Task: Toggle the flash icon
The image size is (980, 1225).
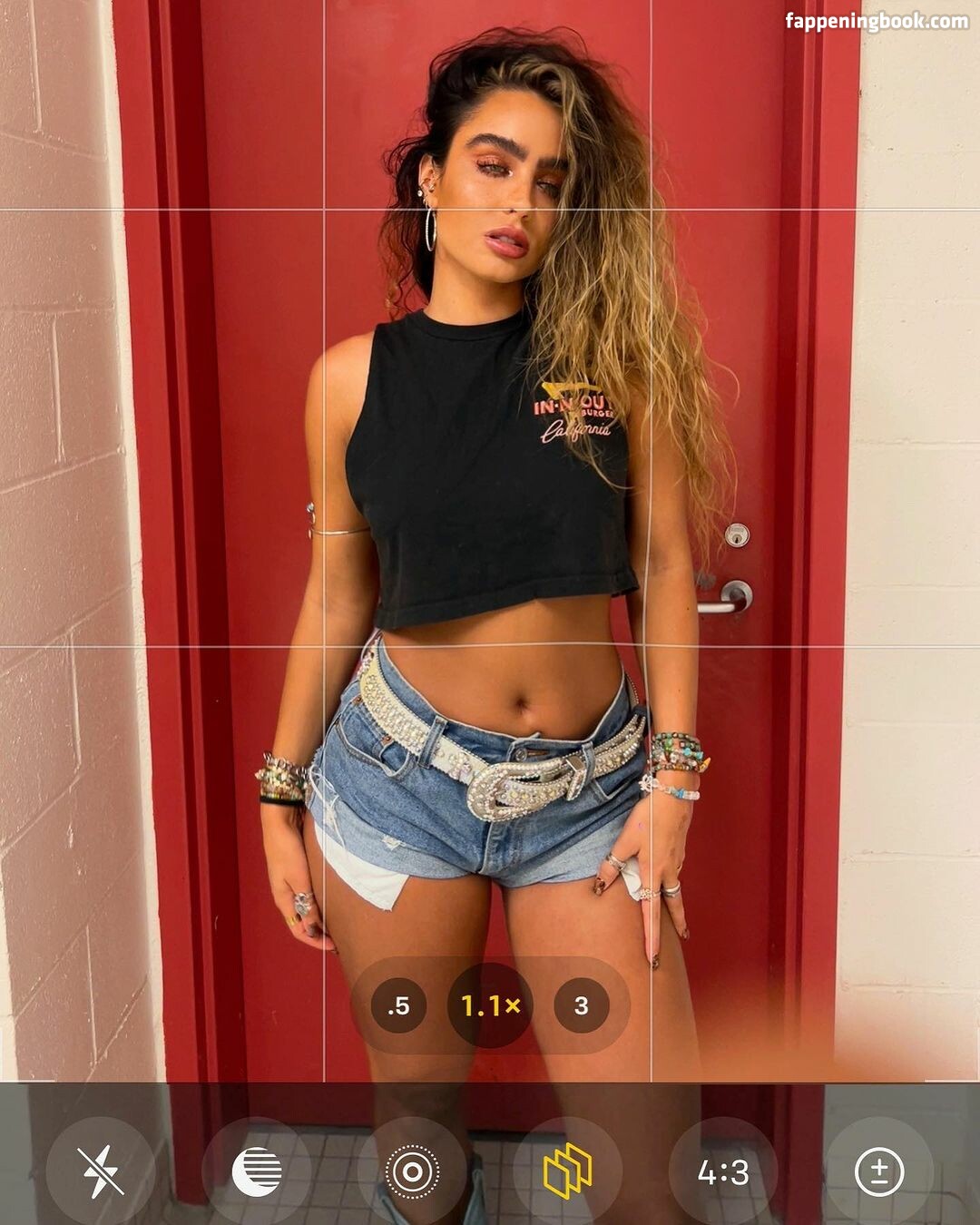Action: pos(101,1171)
